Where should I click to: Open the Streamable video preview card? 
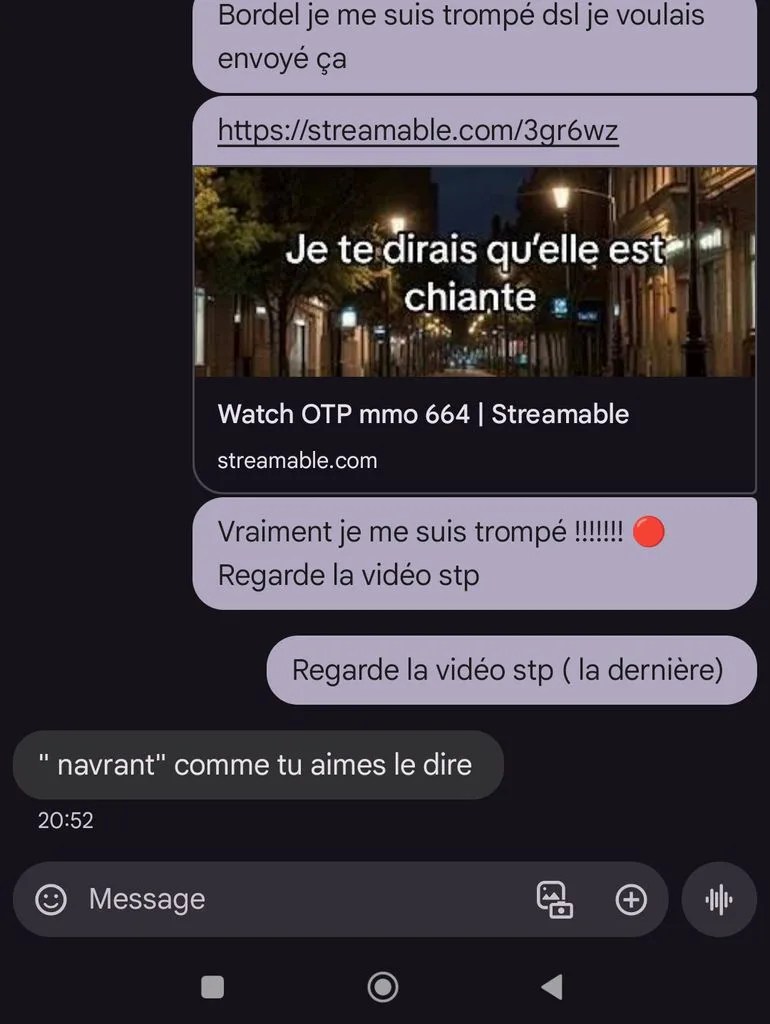[x=475, y=330]
